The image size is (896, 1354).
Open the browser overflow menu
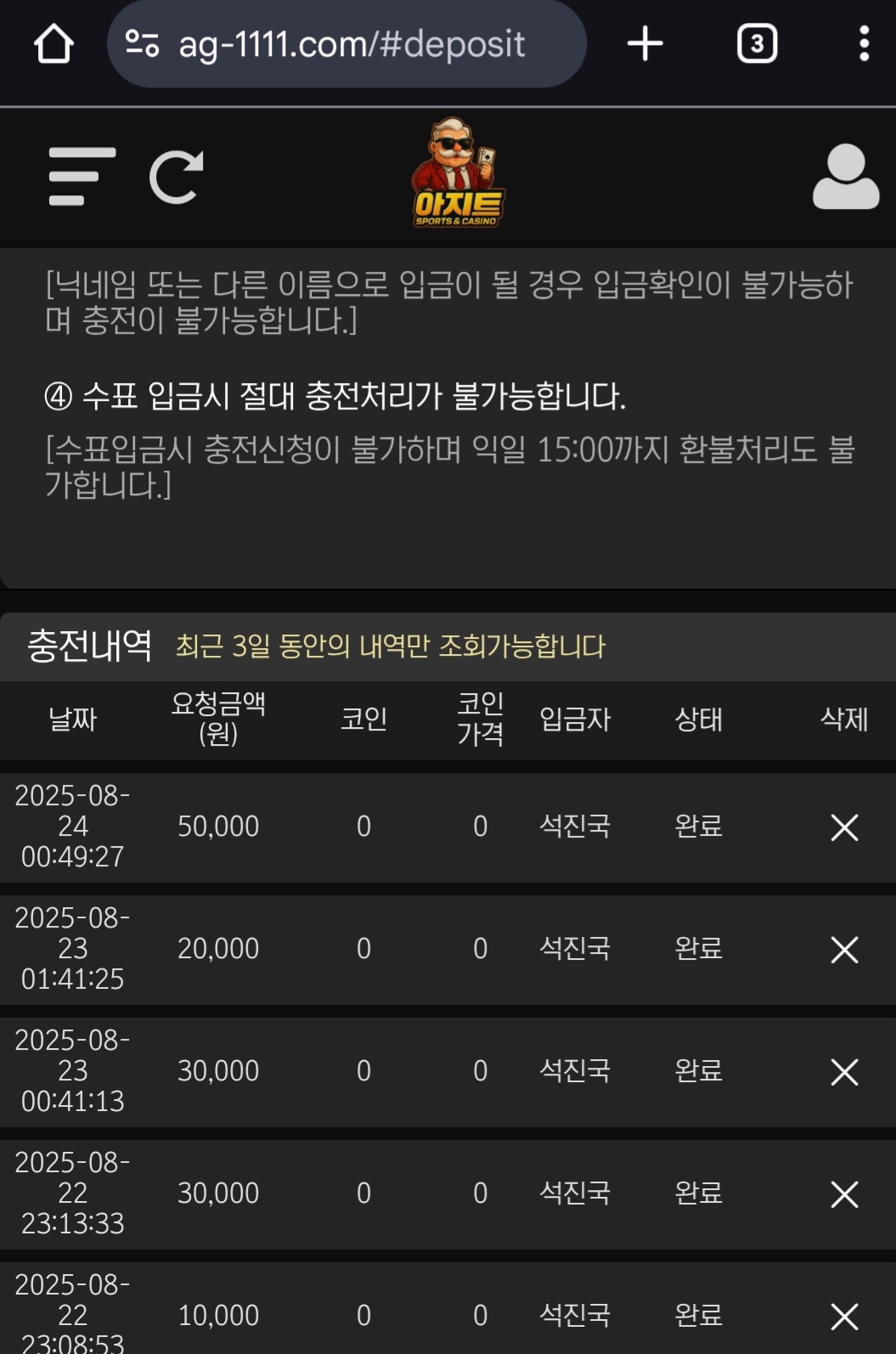[x=864, y=43]
